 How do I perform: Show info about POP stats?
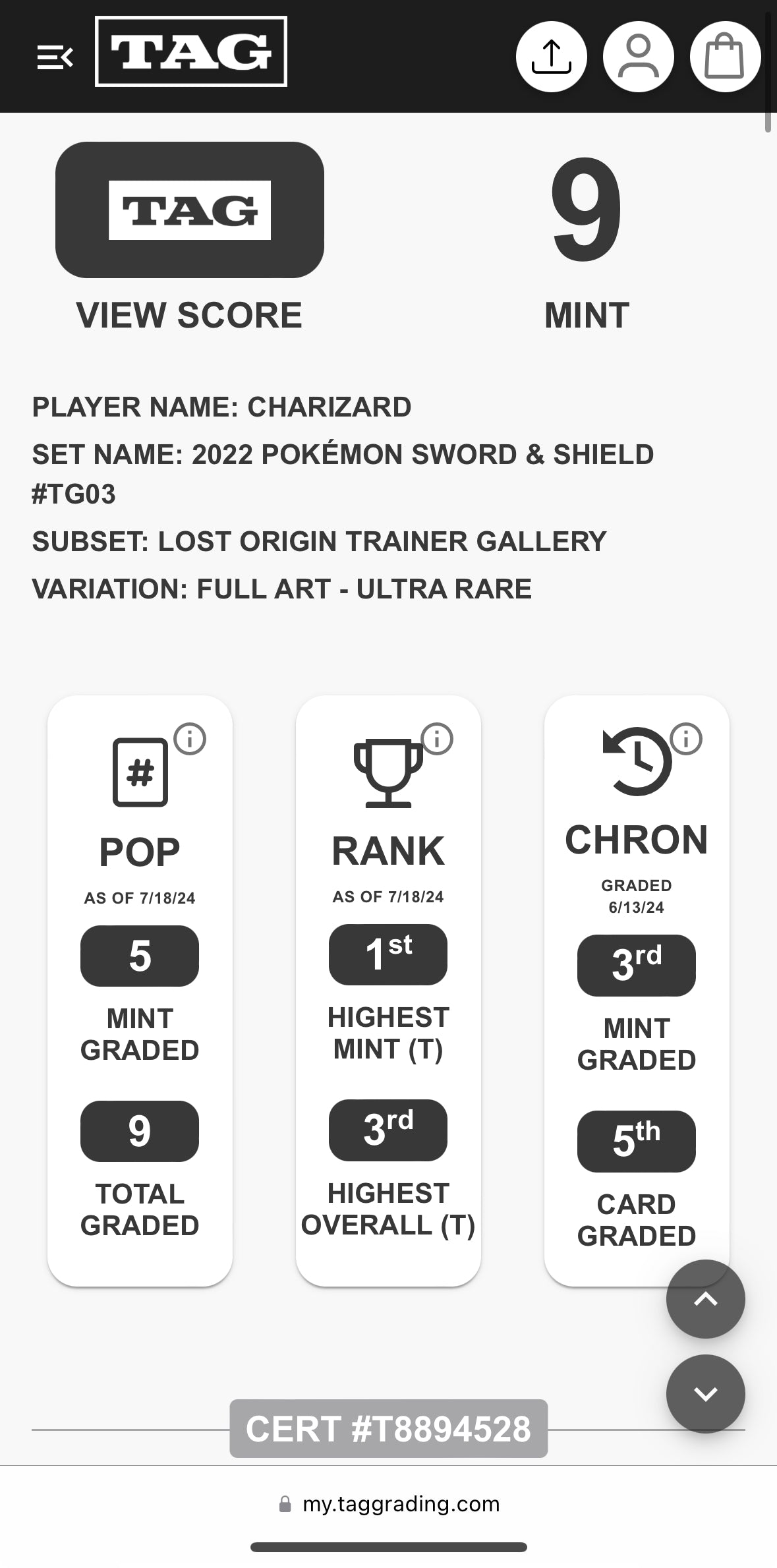click(190, 739)
